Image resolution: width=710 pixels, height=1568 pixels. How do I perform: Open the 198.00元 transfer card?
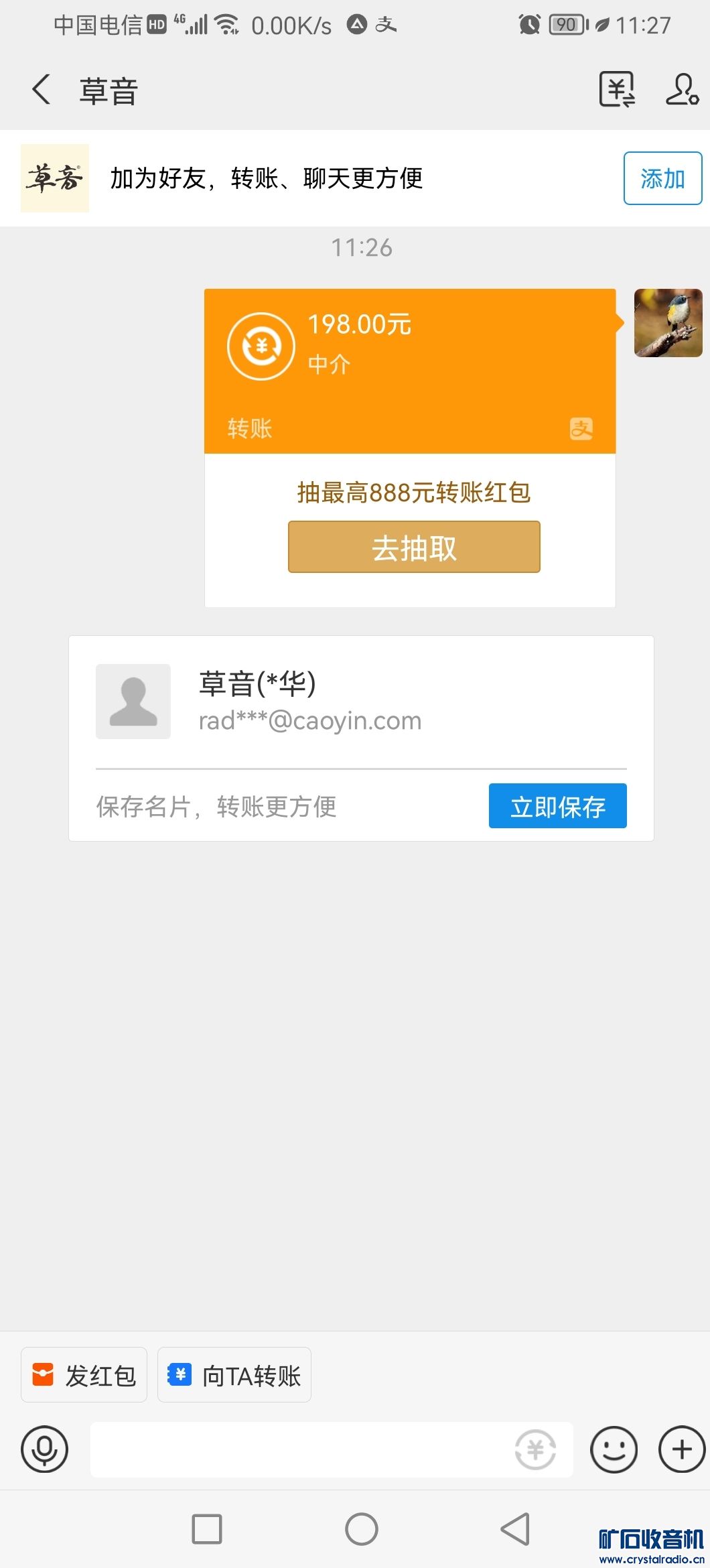click(409, 371)
